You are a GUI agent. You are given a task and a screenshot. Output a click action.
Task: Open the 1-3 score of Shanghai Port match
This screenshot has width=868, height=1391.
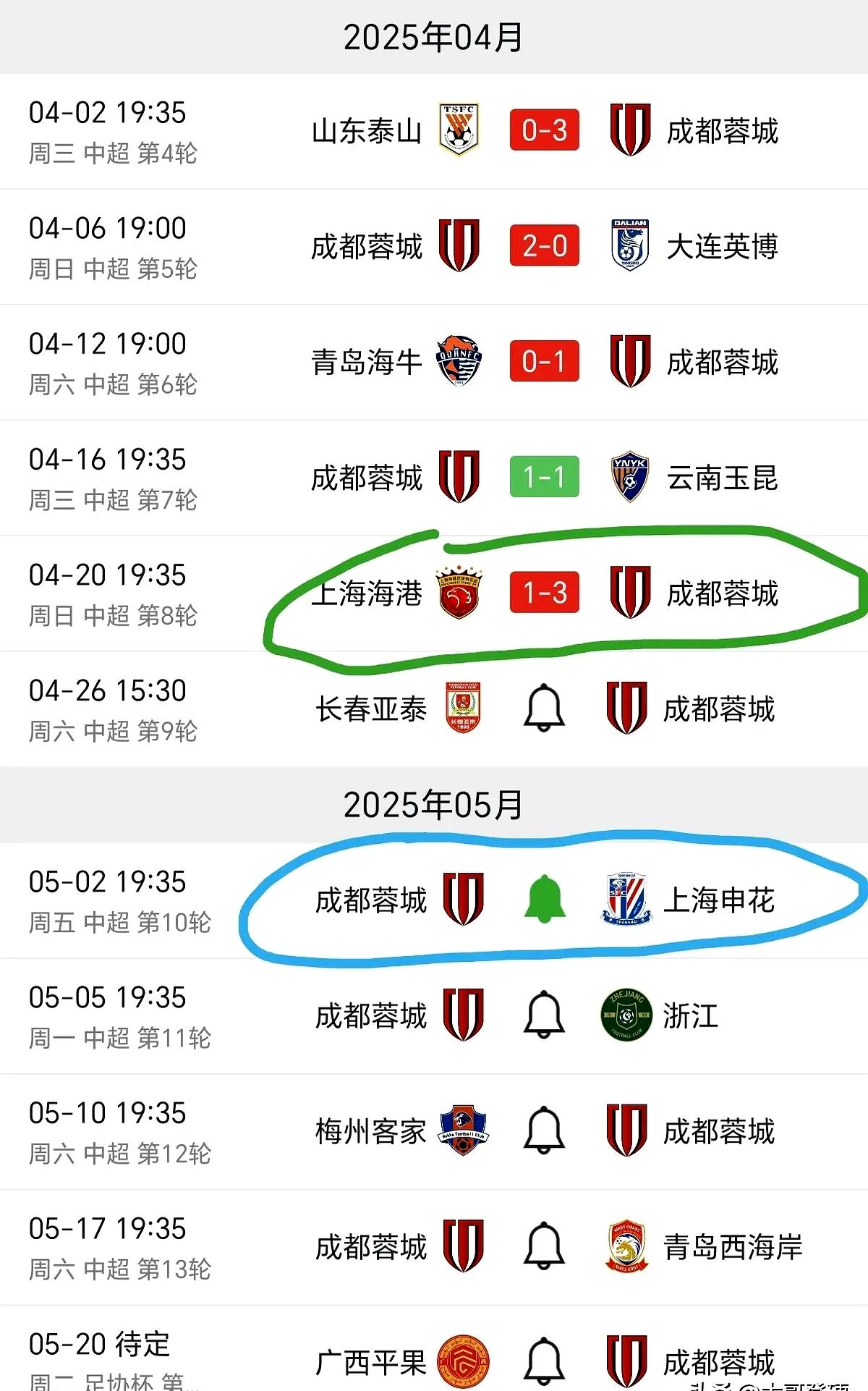pyautogui.click(x=545, y=593)
